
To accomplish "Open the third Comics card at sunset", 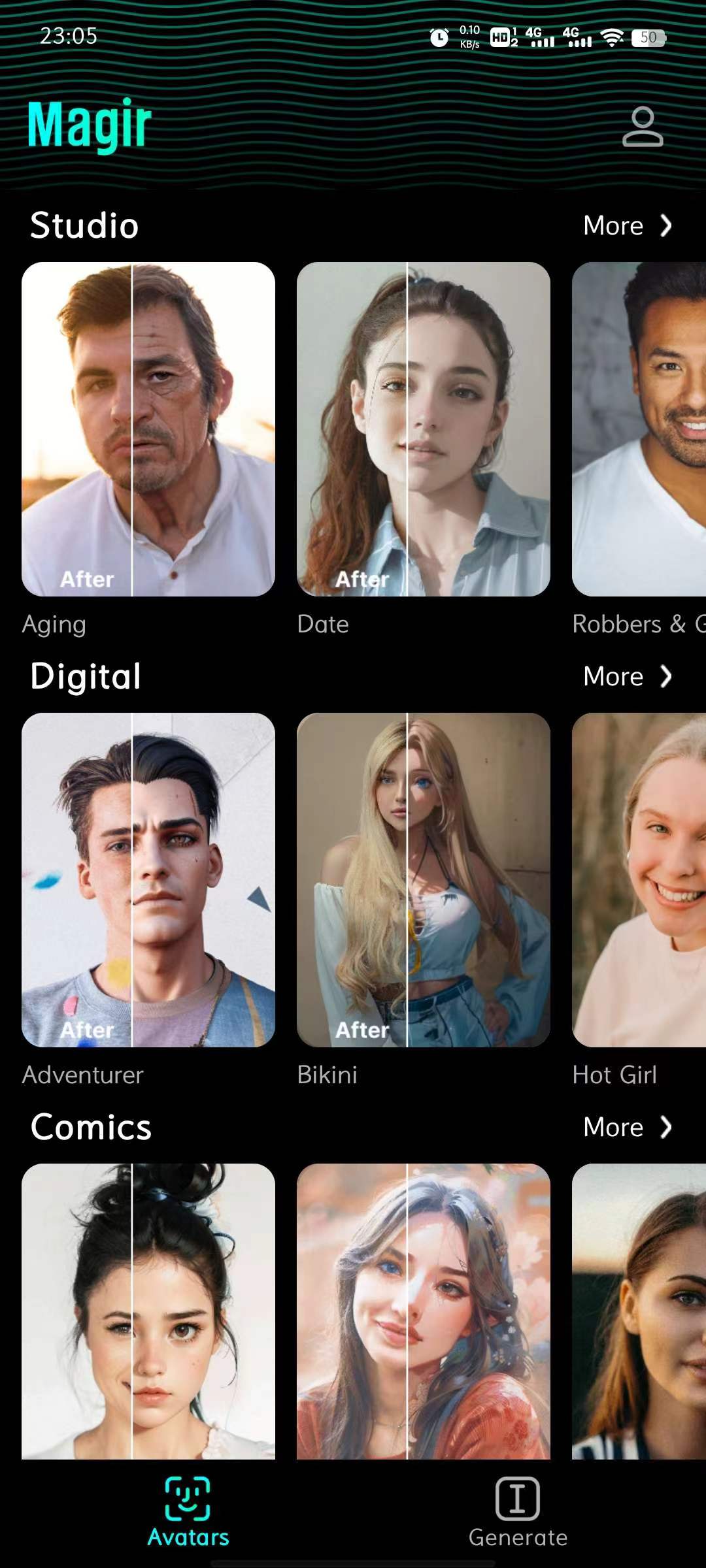I will [x=639, y=1311].
